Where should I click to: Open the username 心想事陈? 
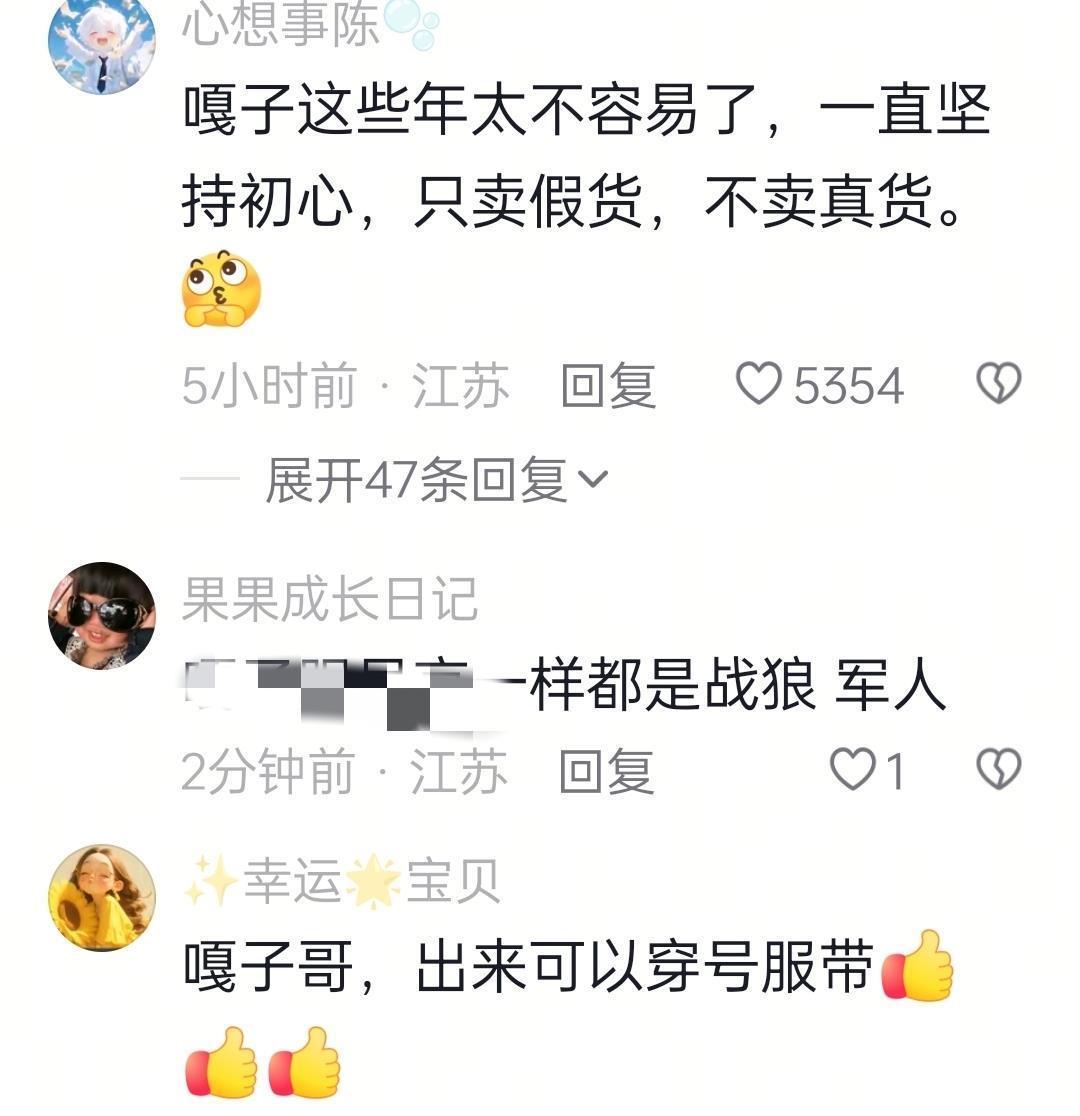click(x=282, y=26)
